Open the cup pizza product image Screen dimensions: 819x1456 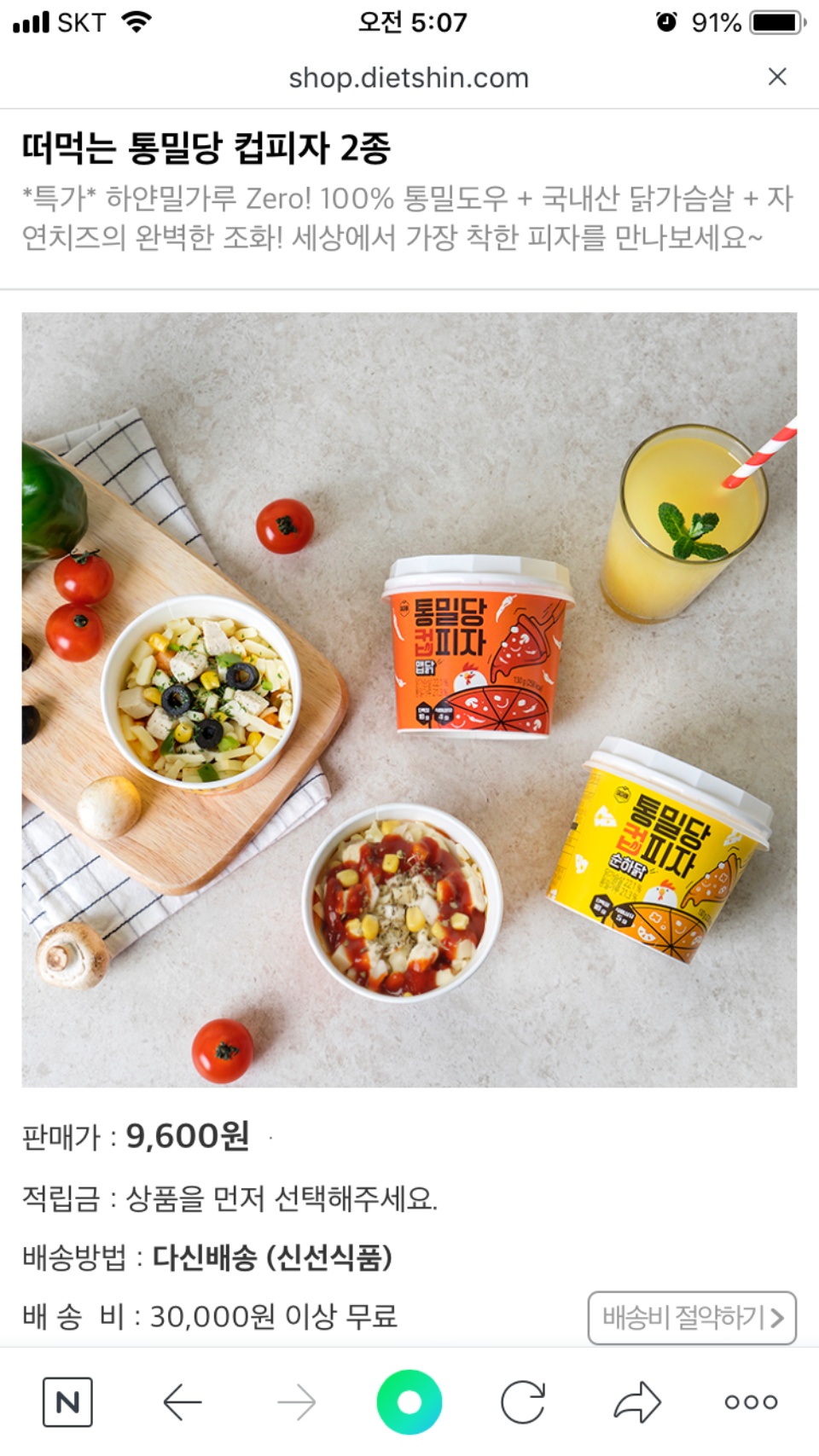pos(409,699)
